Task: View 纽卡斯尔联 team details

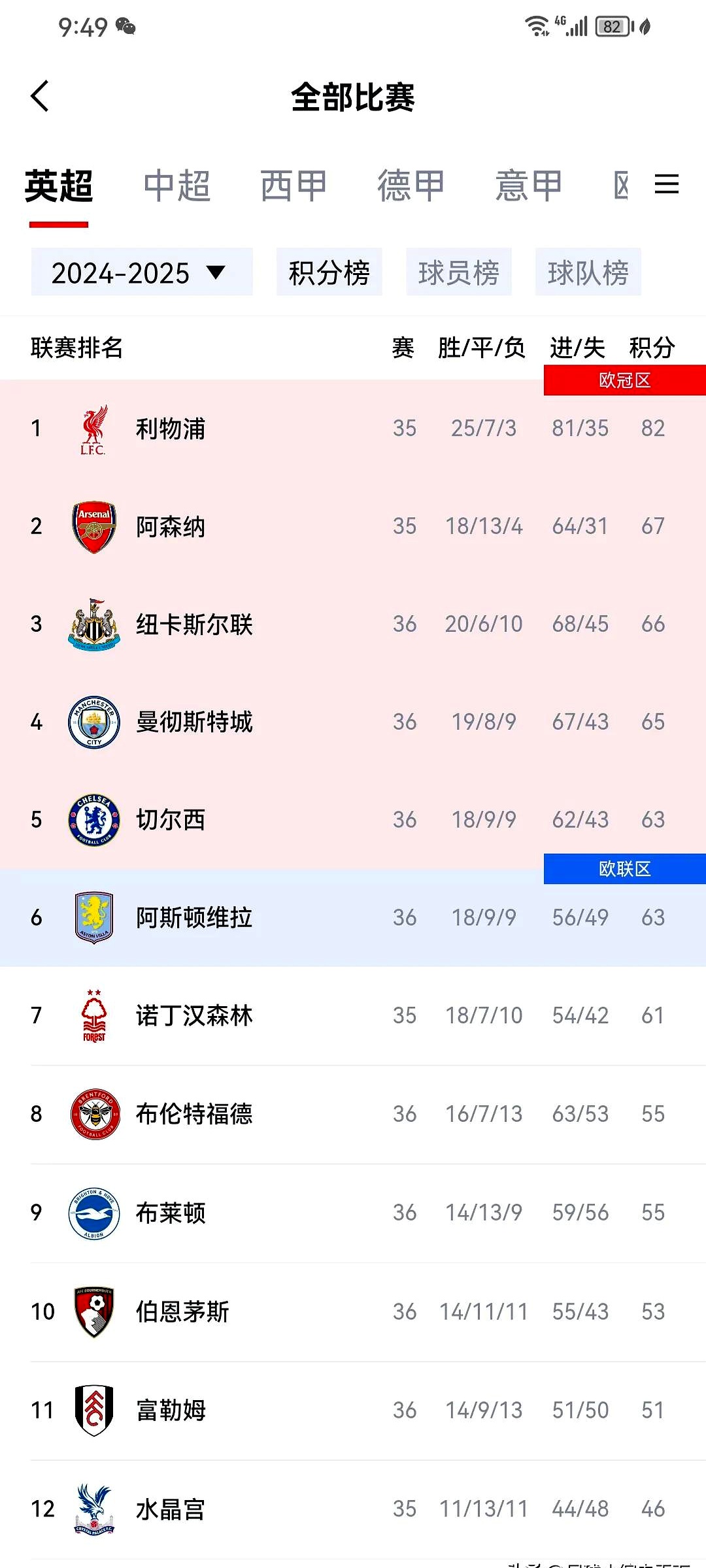Action: coord(194,625)
